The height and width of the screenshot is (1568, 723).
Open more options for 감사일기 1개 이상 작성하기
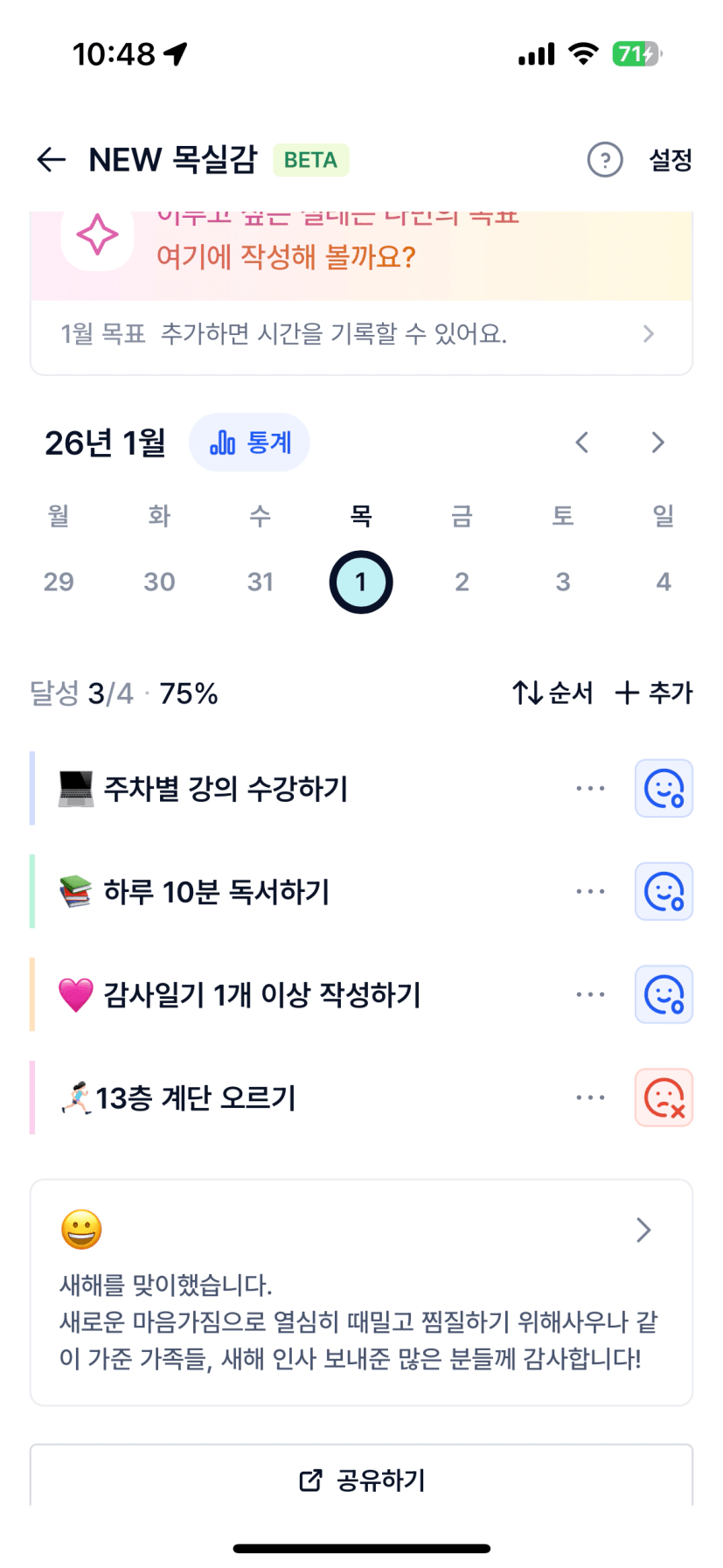pyautogui.click(x=590, y=995)
